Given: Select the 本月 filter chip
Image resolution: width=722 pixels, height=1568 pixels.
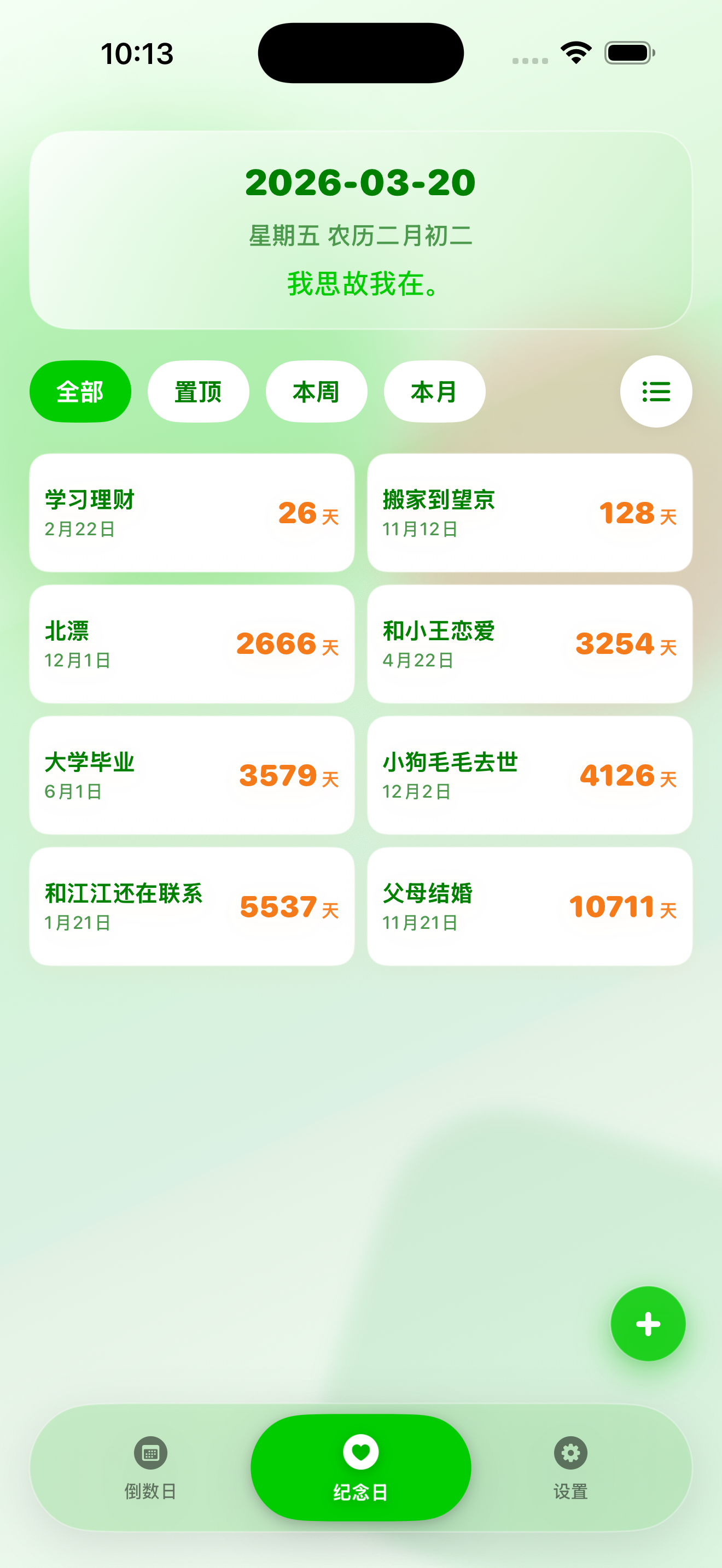Looking at the screenshot, I should click(x=433, y=391).
